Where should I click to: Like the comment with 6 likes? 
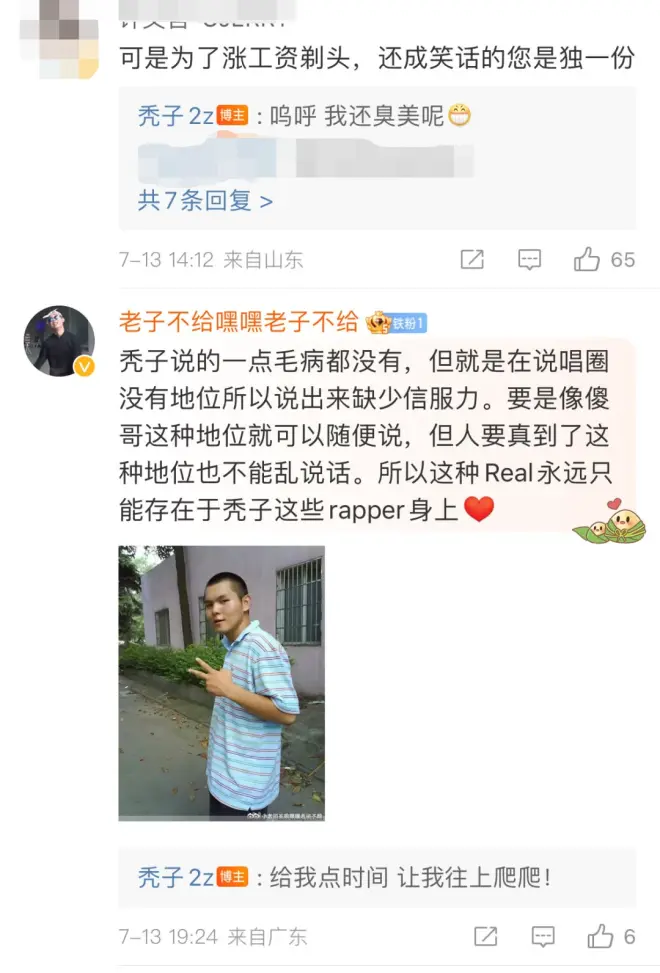click(x=601, y=936)
